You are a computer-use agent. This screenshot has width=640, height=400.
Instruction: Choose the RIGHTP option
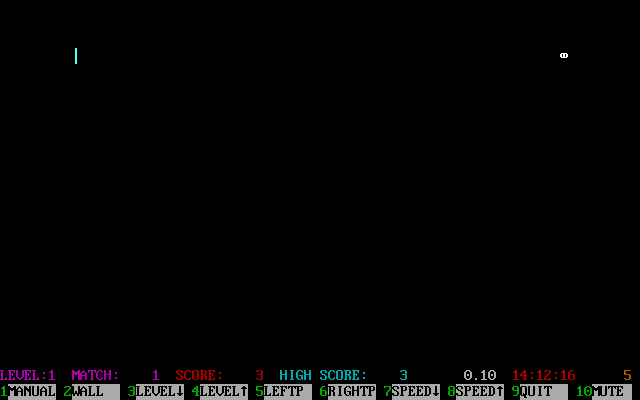352,392
